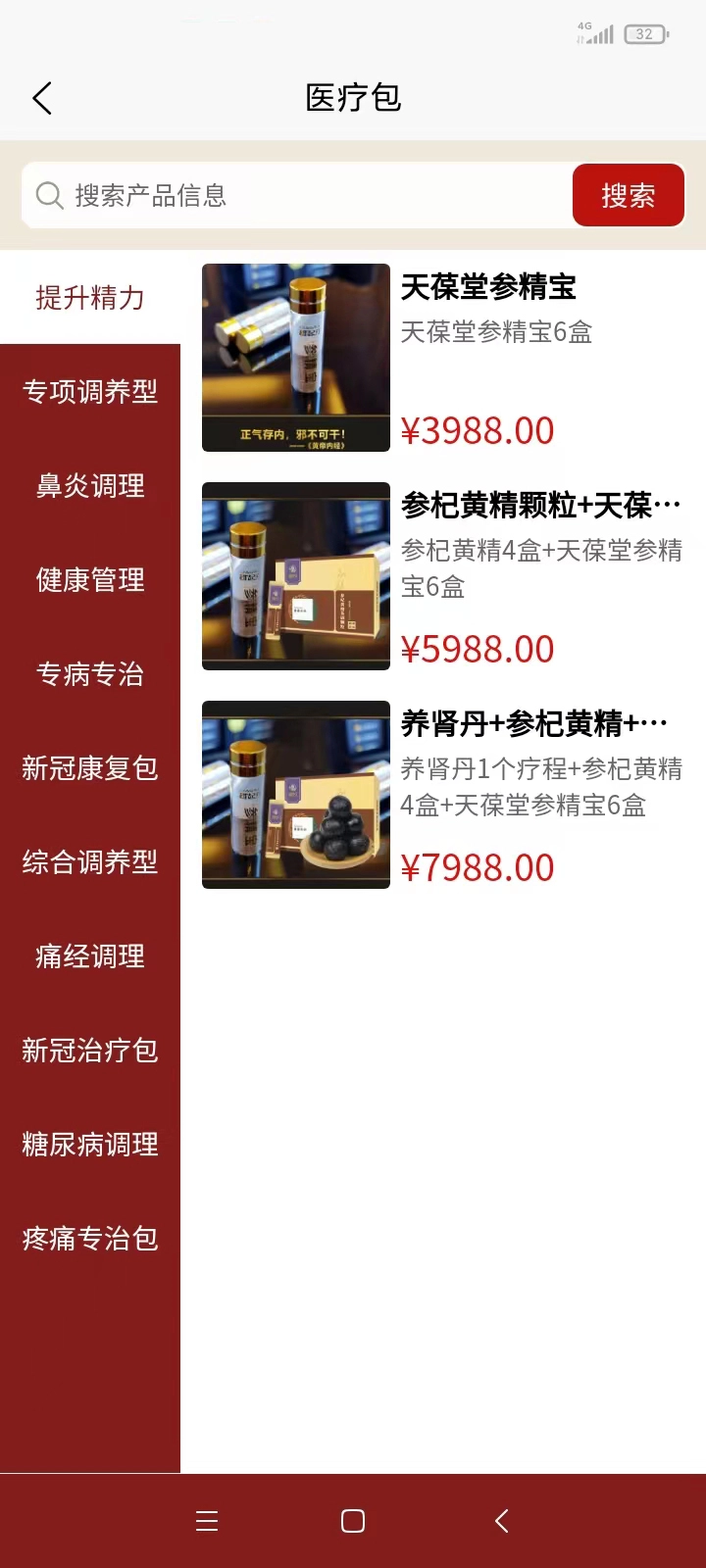Select the 健康管理 section
The height and width of the screenshot is (1568, 706).
click(x=89, y=579)
